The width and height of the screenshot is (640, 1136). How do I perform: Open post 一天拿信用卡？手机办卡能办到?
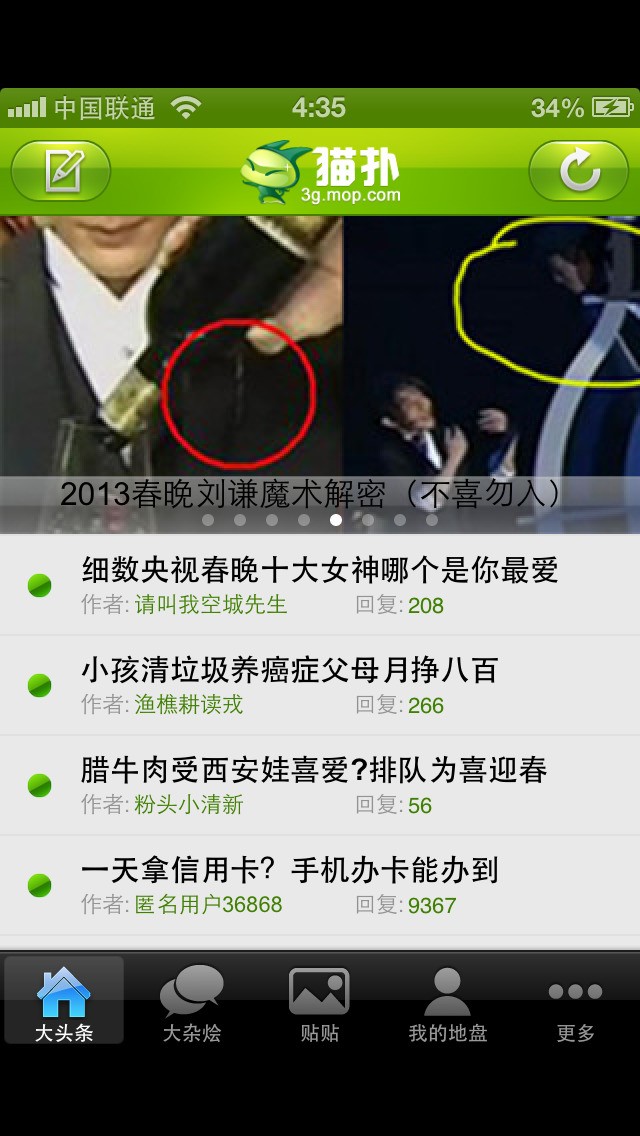pos(320,885)
